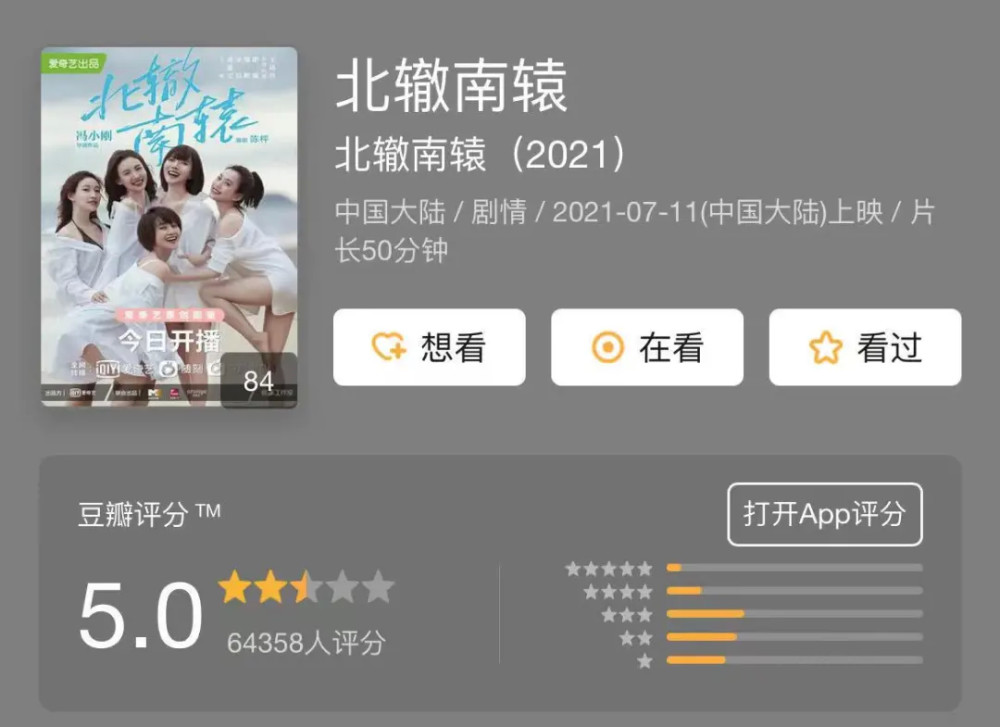Open the 北辙南辕 poster image

click(169, 226)
